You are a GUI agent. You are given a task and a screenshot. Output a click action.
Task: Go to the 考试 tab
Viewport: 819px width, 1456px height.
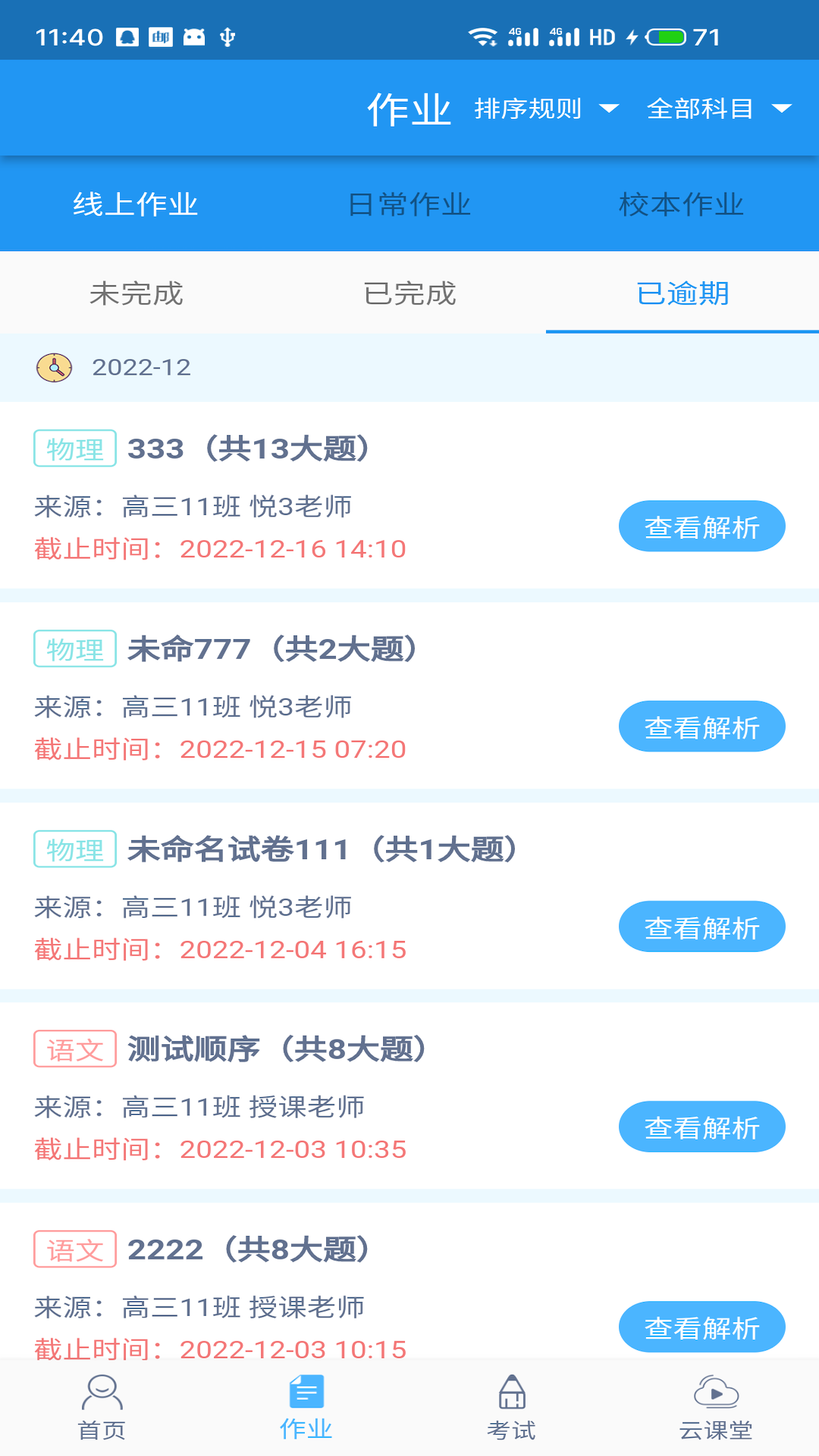[511, 1407]
